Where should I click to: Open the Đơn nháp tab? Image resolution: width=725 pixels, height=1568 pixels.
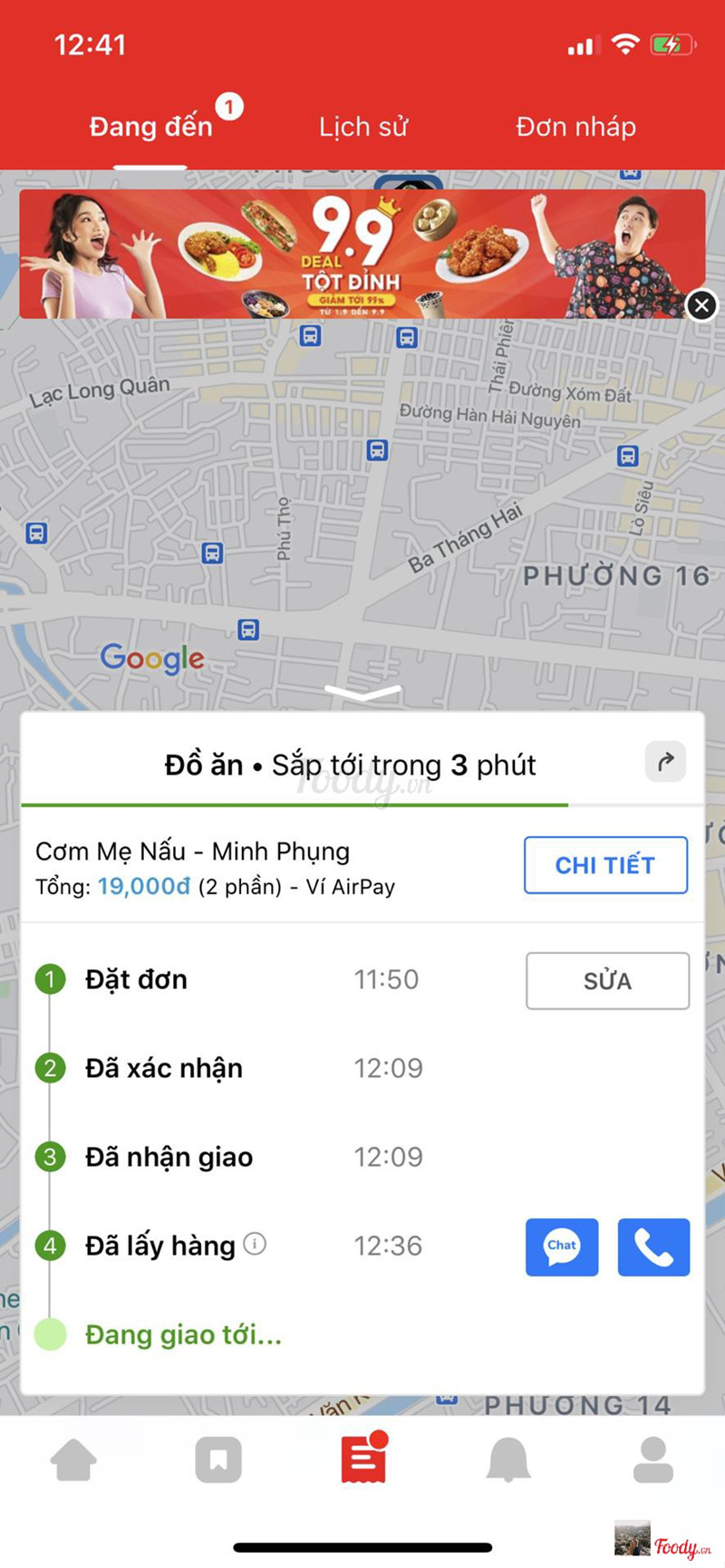pos(575,127)
